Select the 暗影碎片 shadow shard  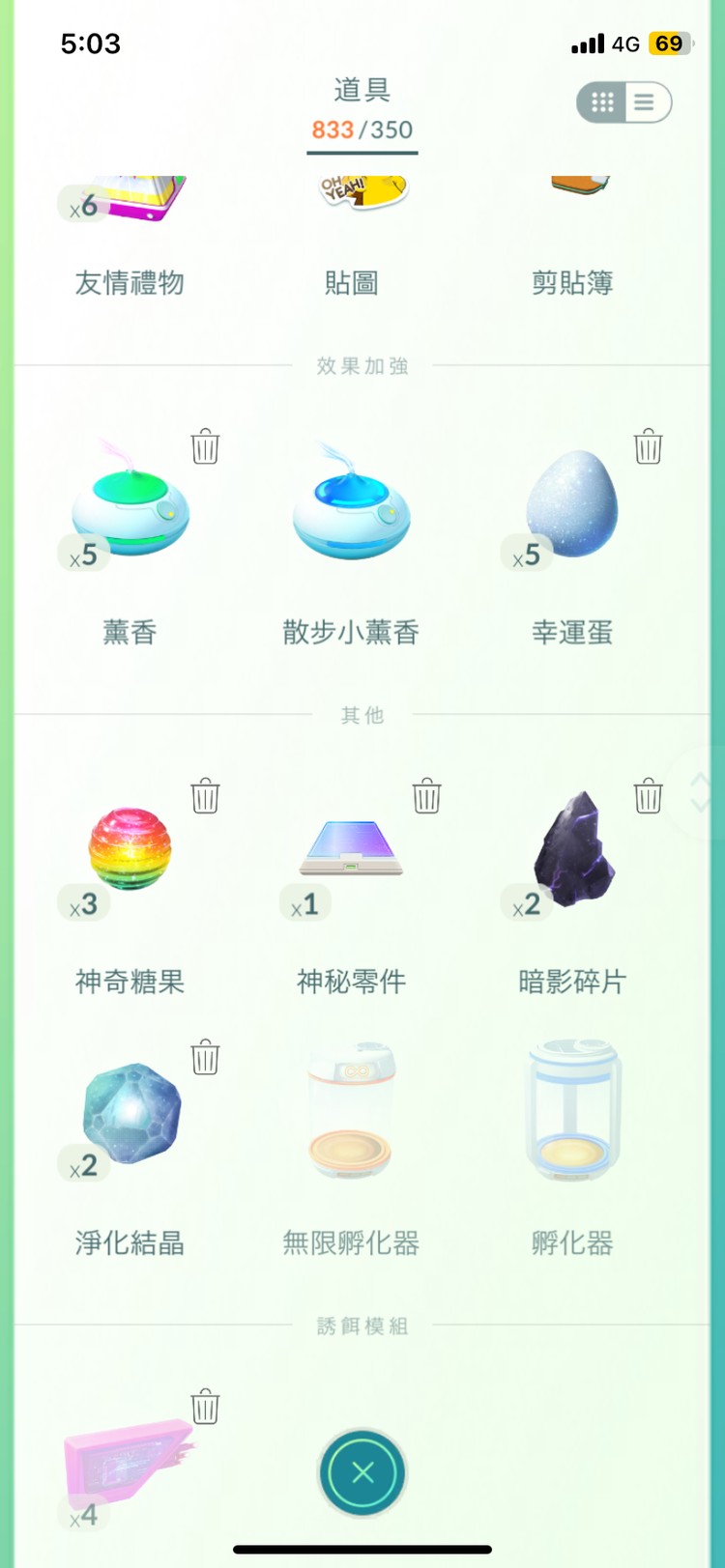pyautogui.click(x=574, y=850)
